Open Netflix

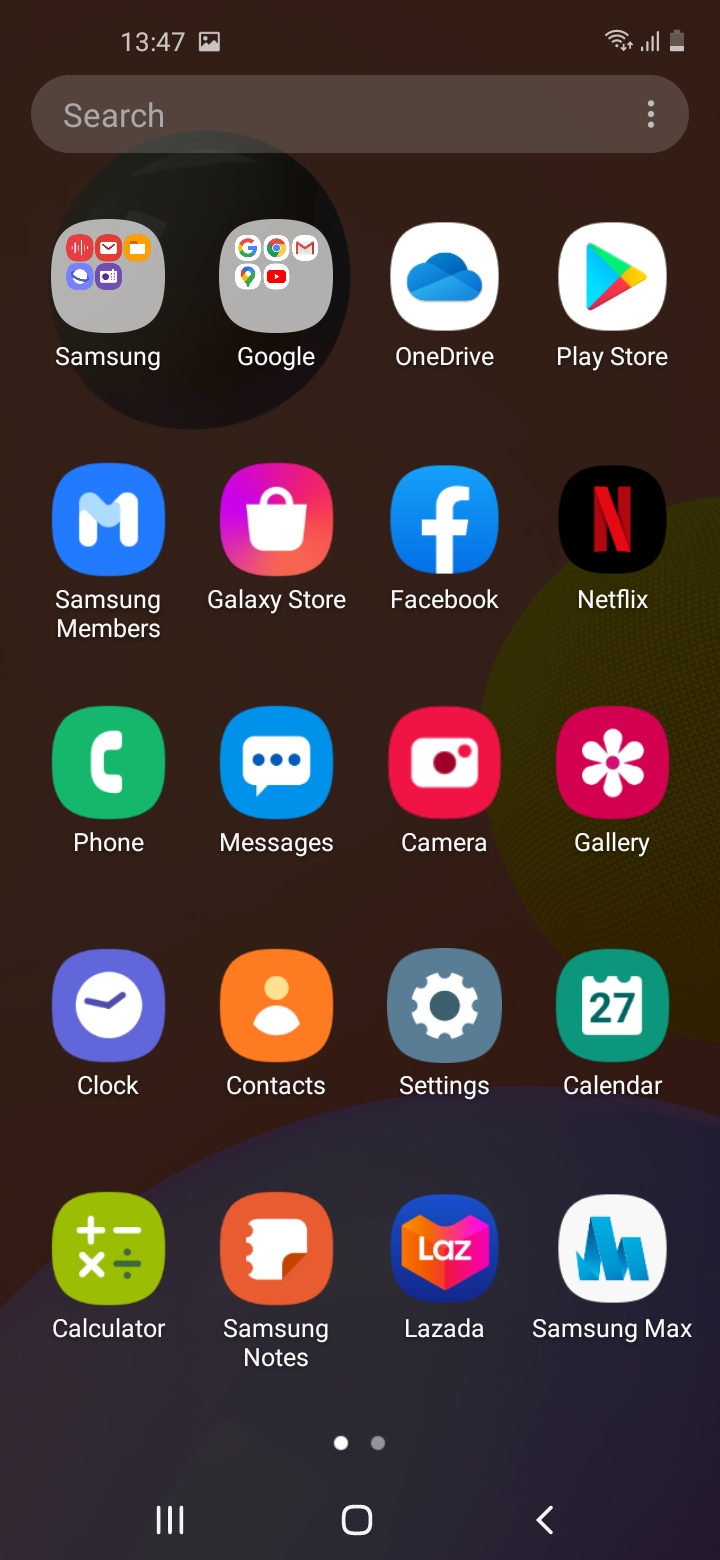[612, 520]
